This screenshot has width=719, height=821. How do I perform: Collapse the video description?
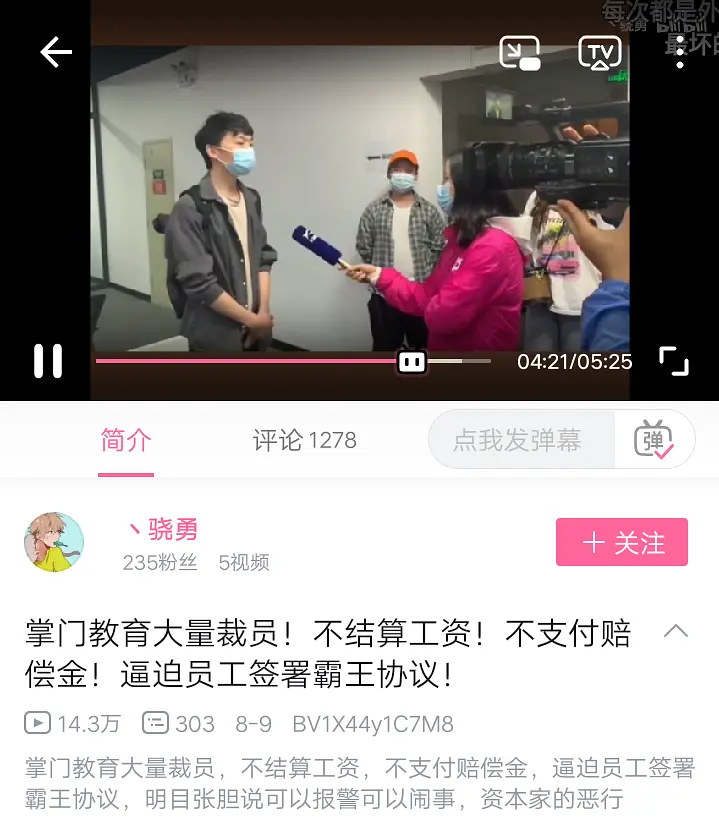[x=676, y=631]
